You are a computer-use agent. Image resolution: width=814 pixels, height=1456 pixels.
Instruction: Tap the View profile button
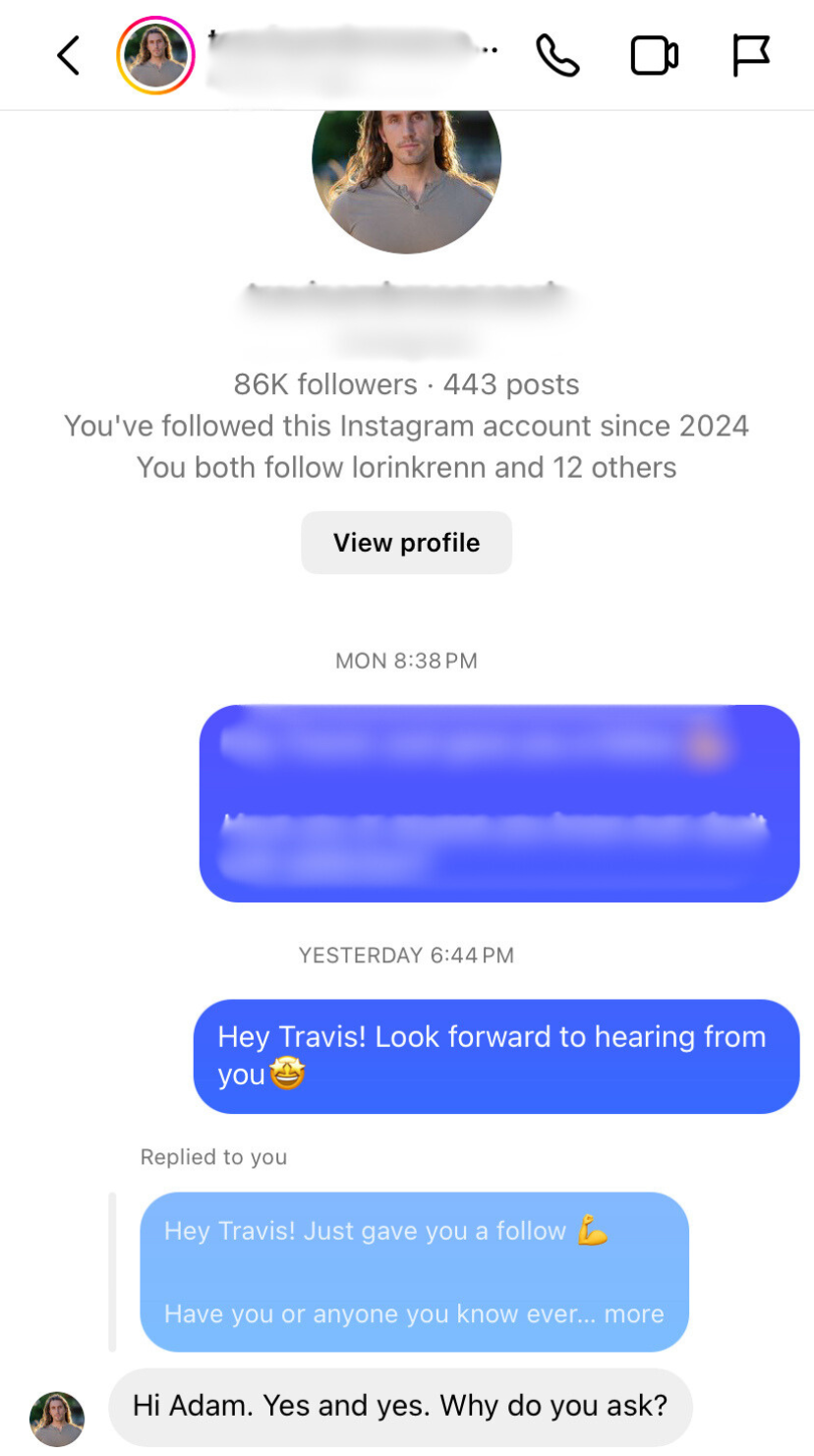pyautogui.click(x=406, y=543)
